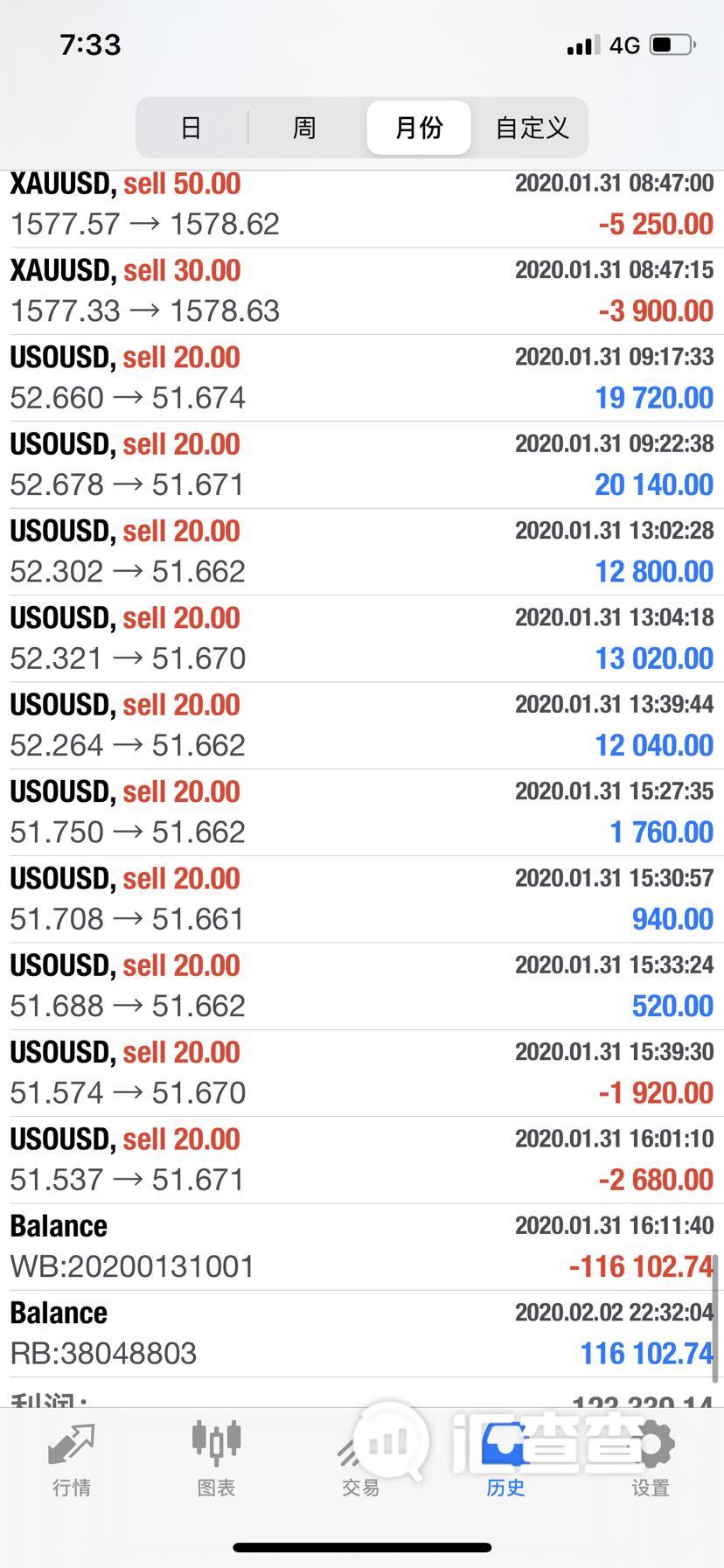Expand the XAUUSD sell 30.00 trade
The image size is (724, 1568).
362,291
